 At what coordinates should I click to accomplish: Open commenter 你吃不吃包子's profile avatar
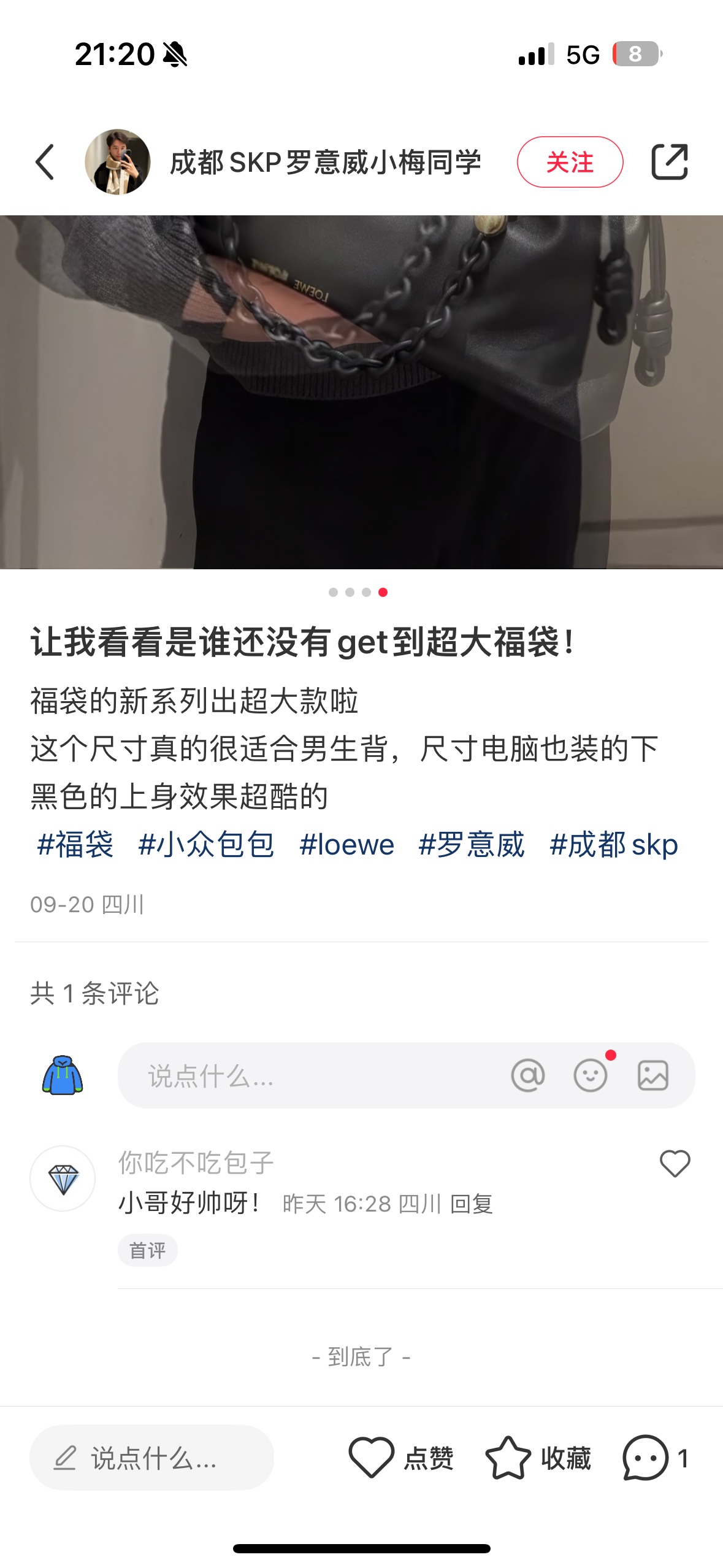click(x=63, y=1178)
